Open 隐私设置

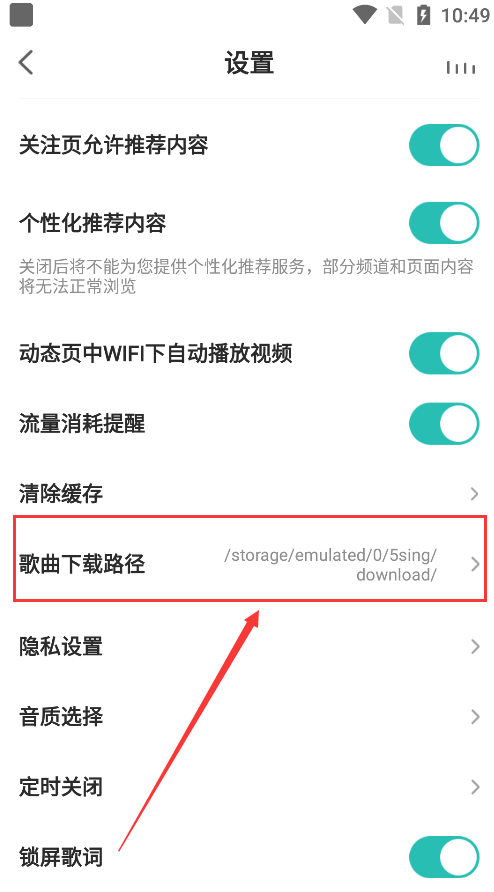coord(247,646)
